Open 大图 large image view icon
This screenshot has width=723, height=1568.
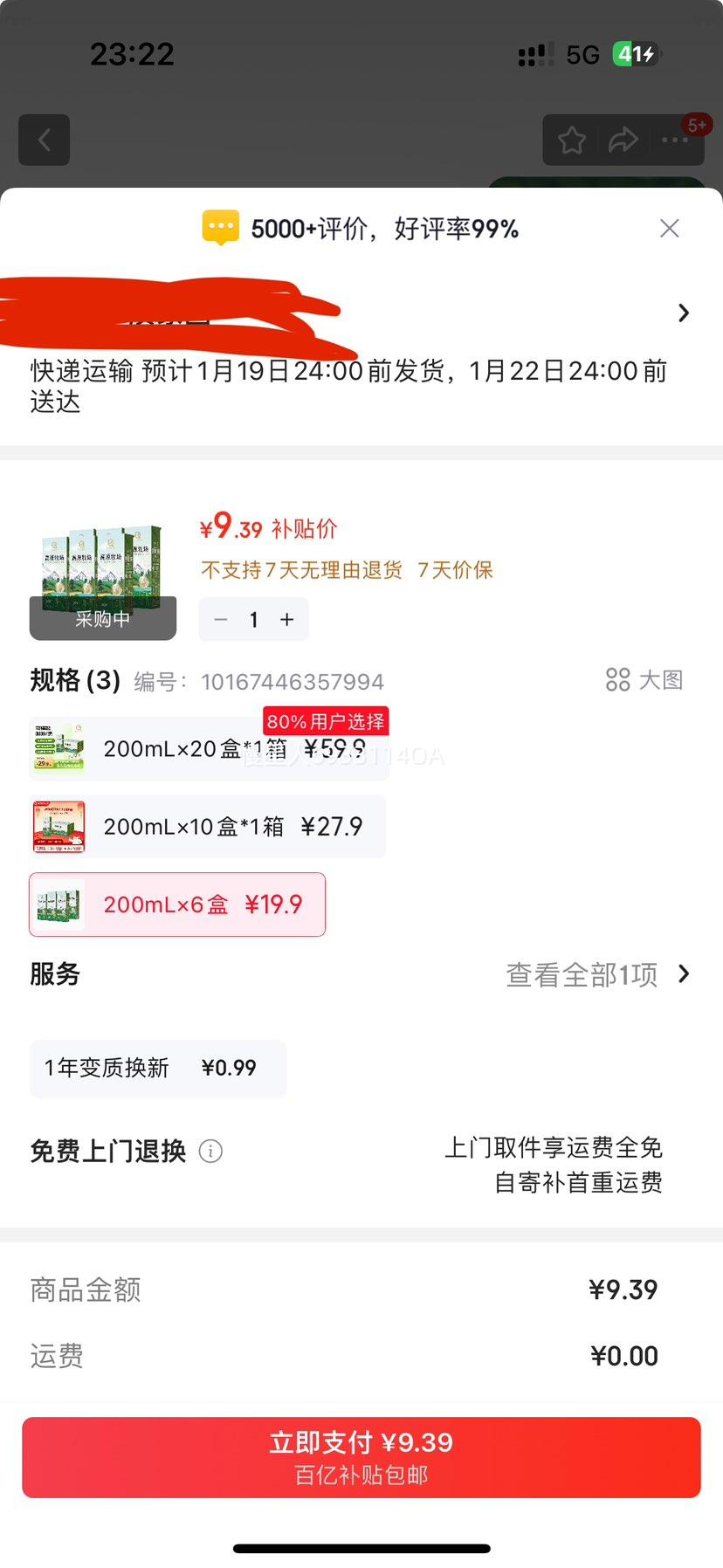point(644,680)
